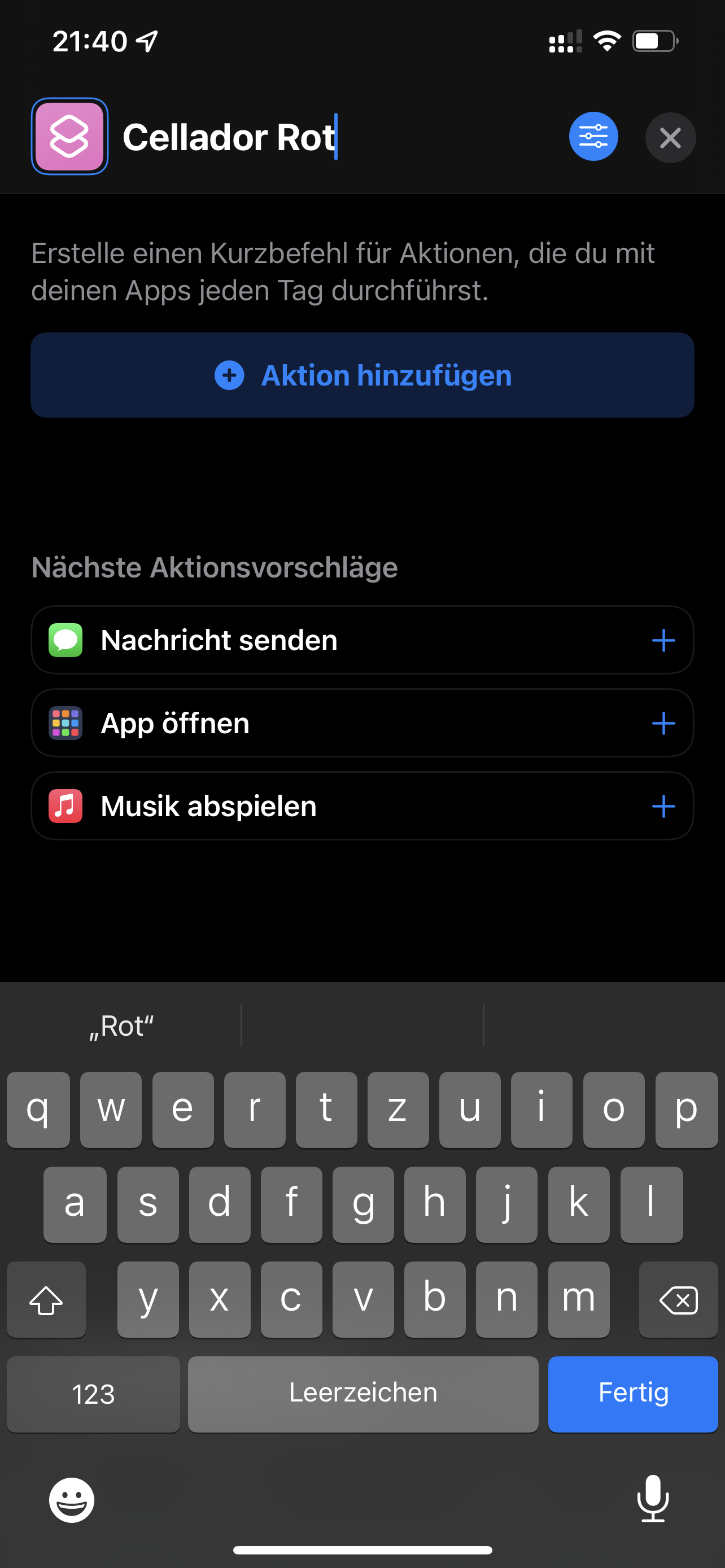Tap Fertig on the keyboard
This screenshot has width=725, height=1568.
pyautogui.click(x=632, y=1393)
